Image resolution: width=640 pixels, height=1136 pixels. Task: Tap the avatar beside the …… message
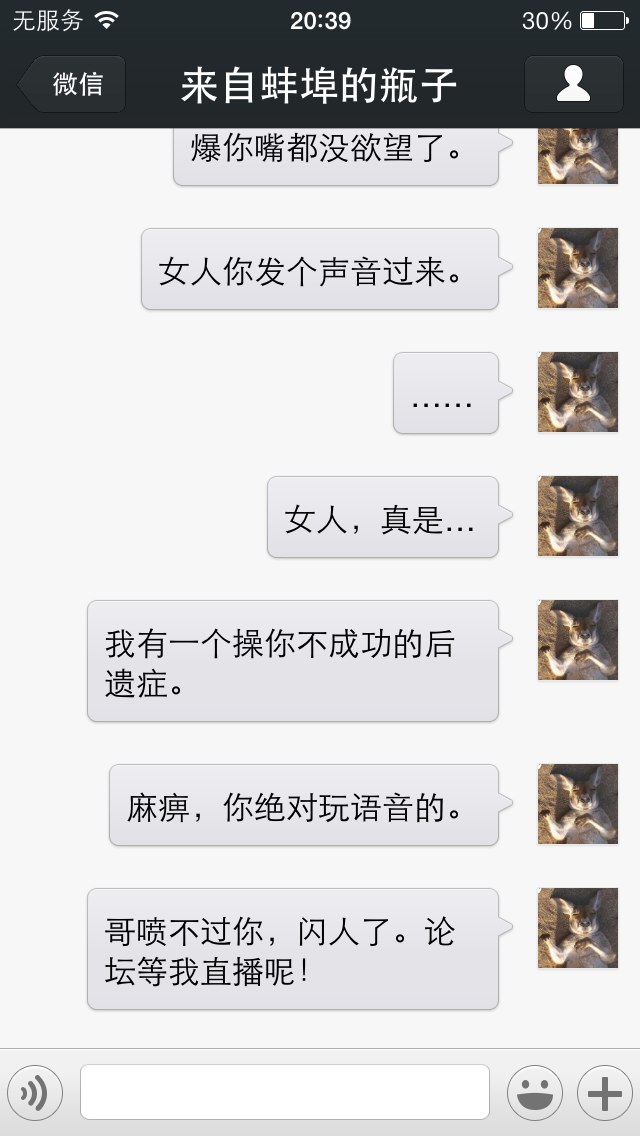tap(578, 392)
